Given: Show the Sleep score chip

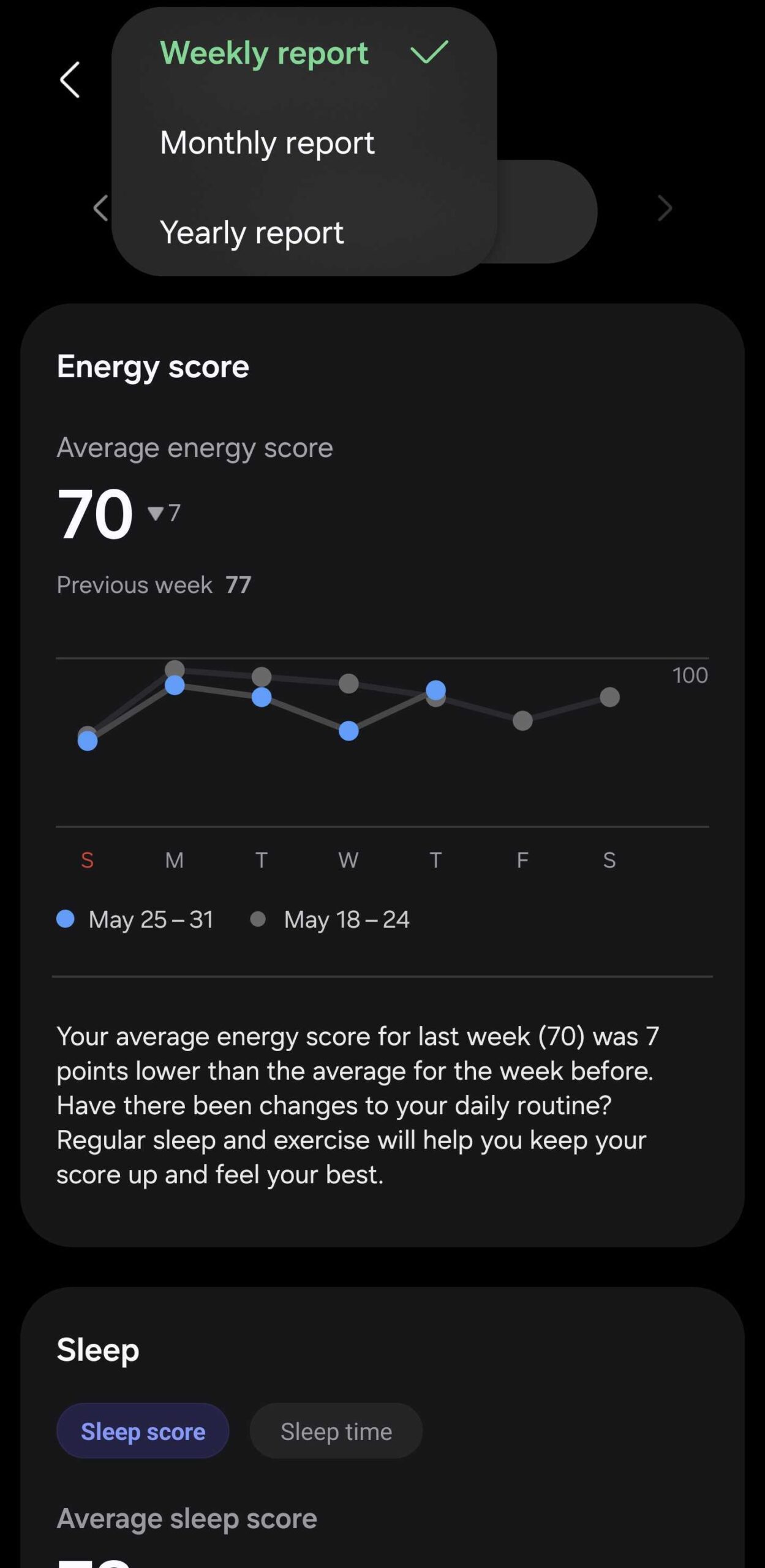Looking at the screenshot, I should click(x=143, y=1431).
